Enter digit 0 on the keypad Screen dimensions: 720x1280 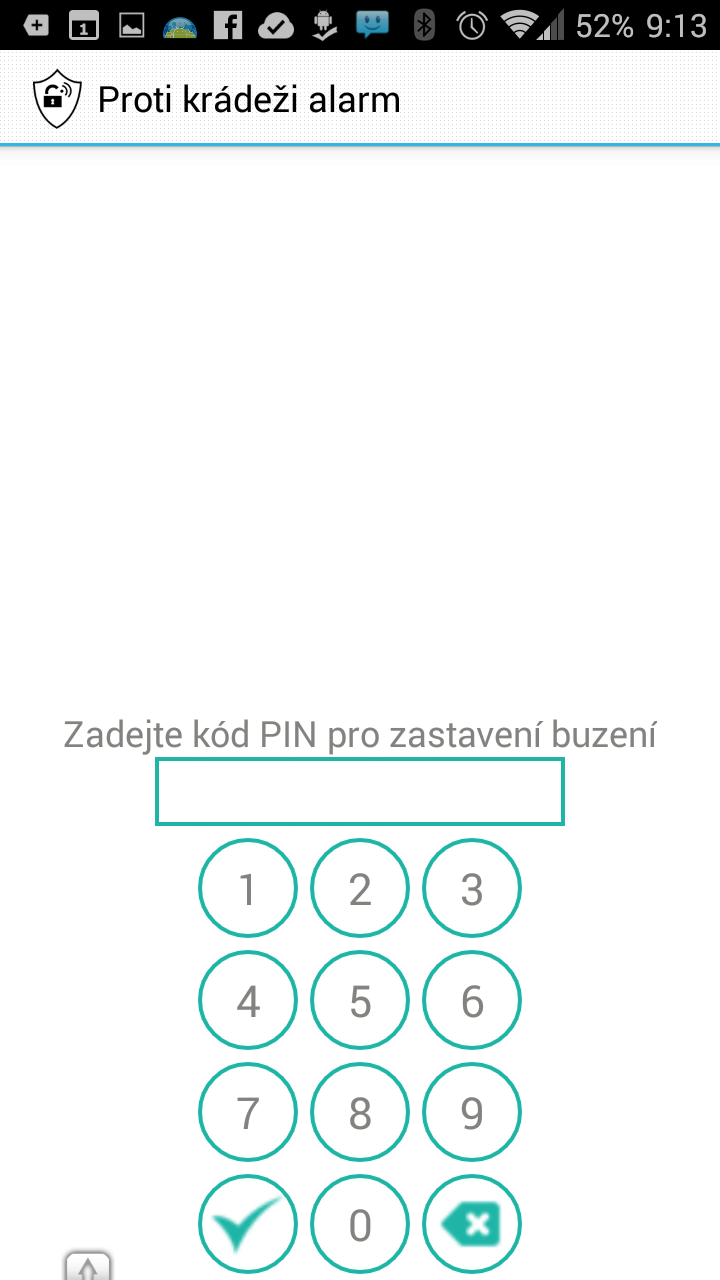(360, 1224)
